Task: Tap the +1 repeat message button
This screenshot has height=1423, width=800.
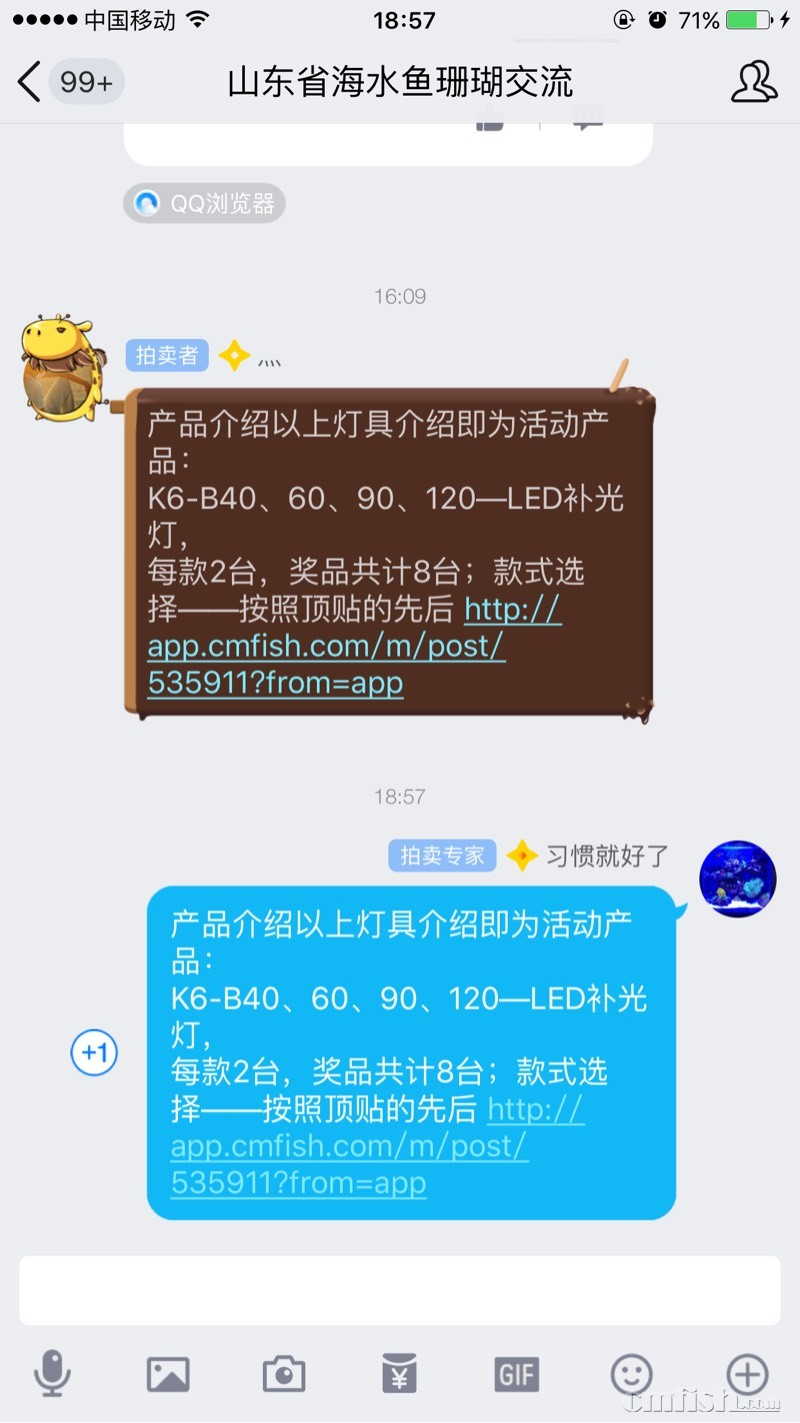Action: pyautogui.click(x=94, y=1053)
